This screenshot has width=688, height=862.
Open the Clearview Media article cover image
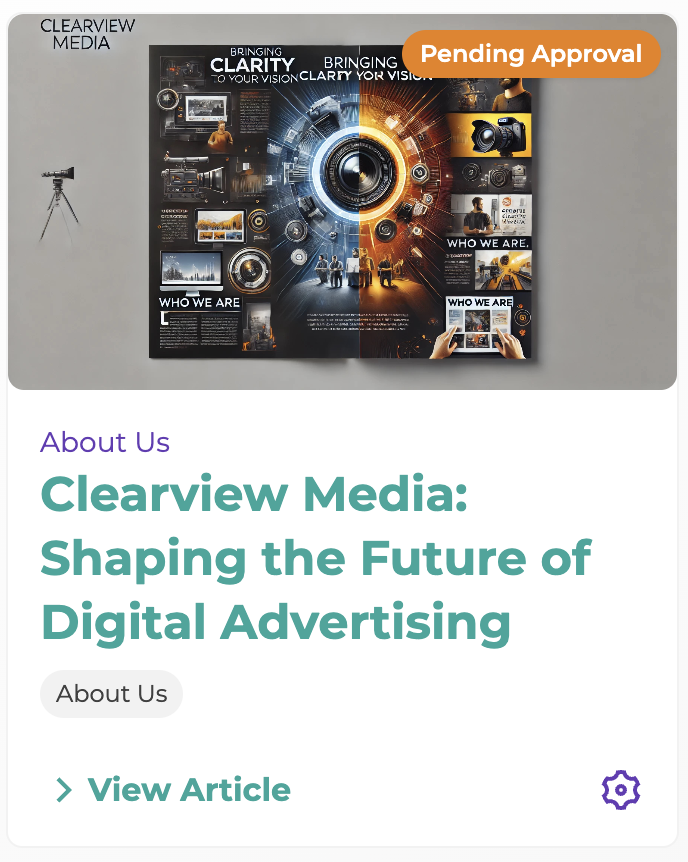pyautogui.click(x=342, y=220)
